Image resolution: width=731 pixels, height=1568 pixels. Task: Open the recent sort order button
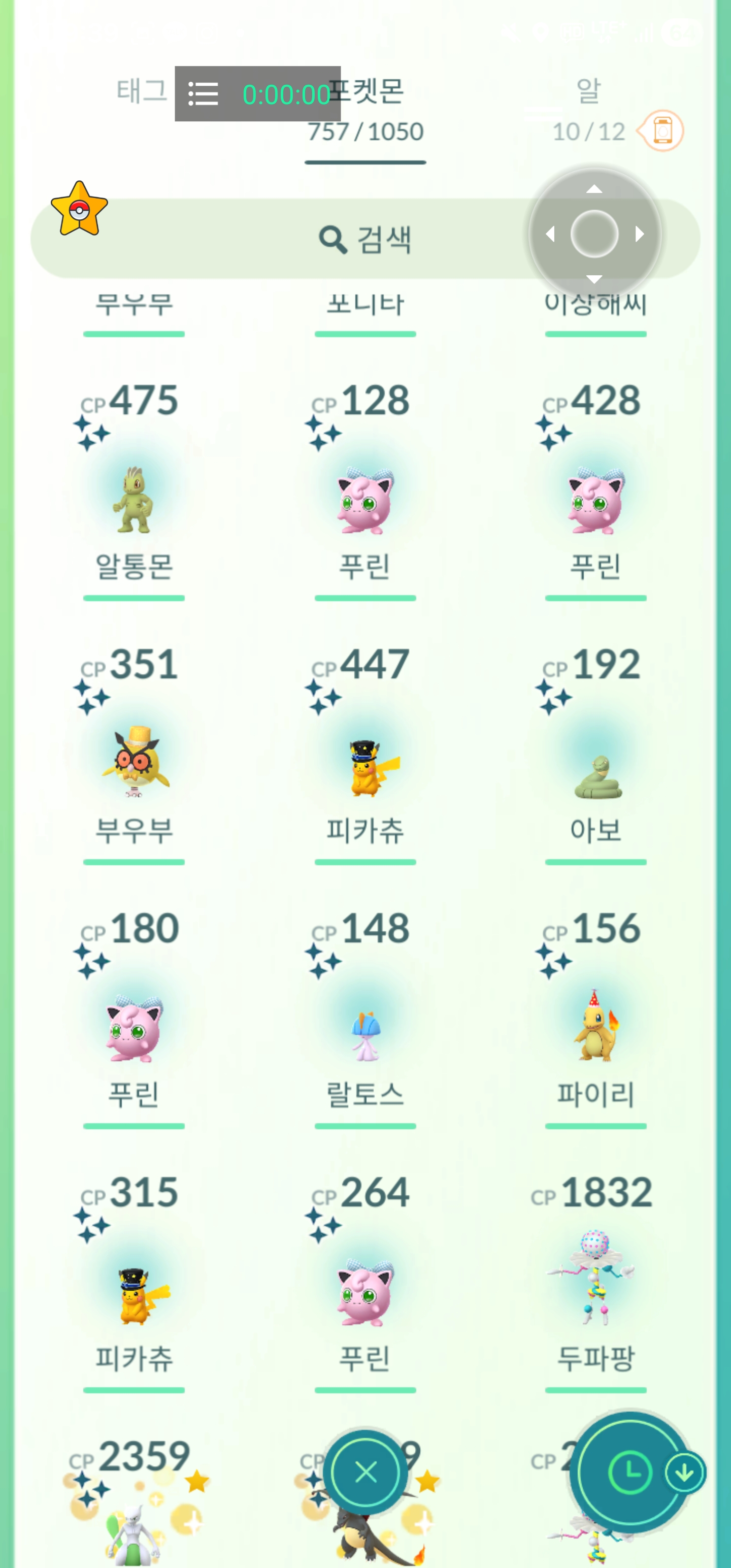point(630,1473)
